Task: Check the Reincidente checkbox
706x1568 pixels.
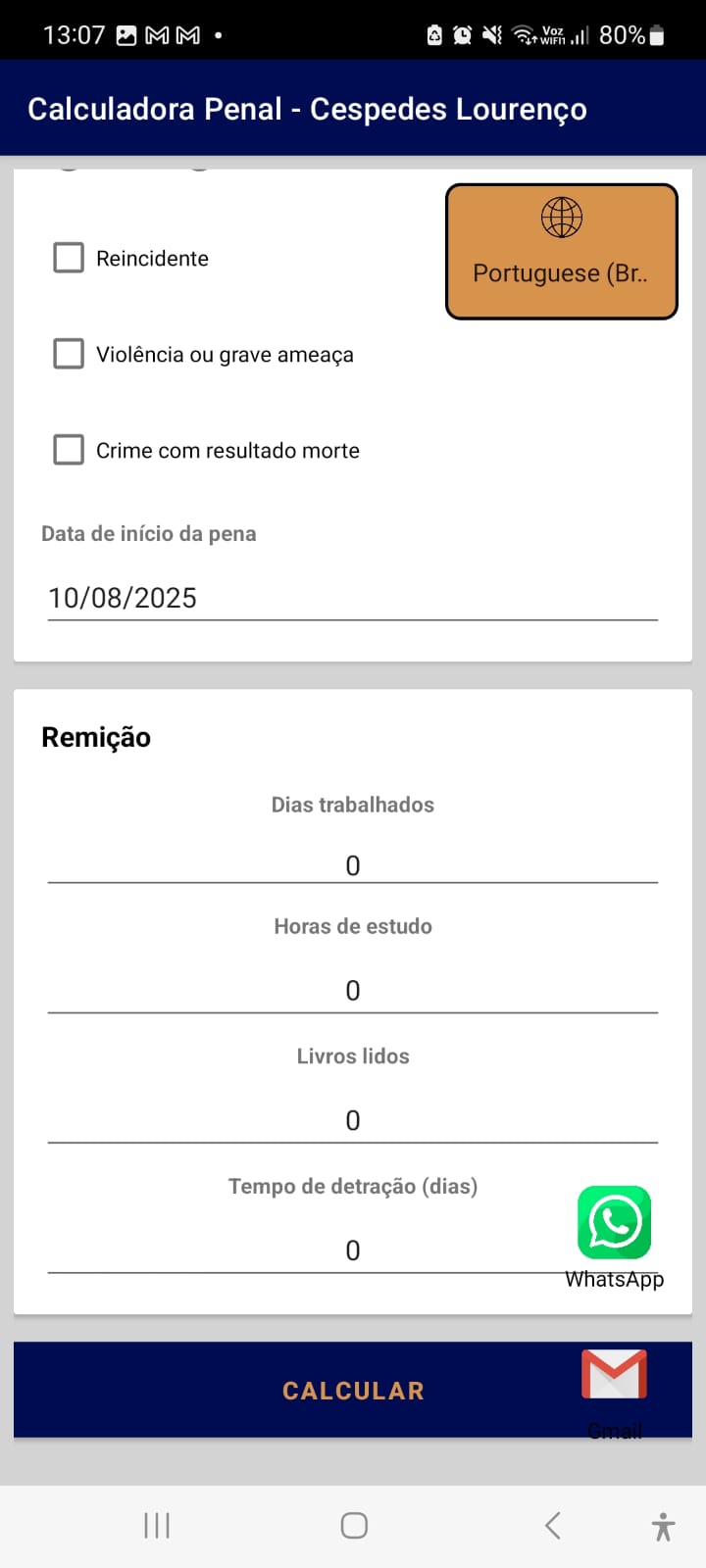Action: coord(68,257)
